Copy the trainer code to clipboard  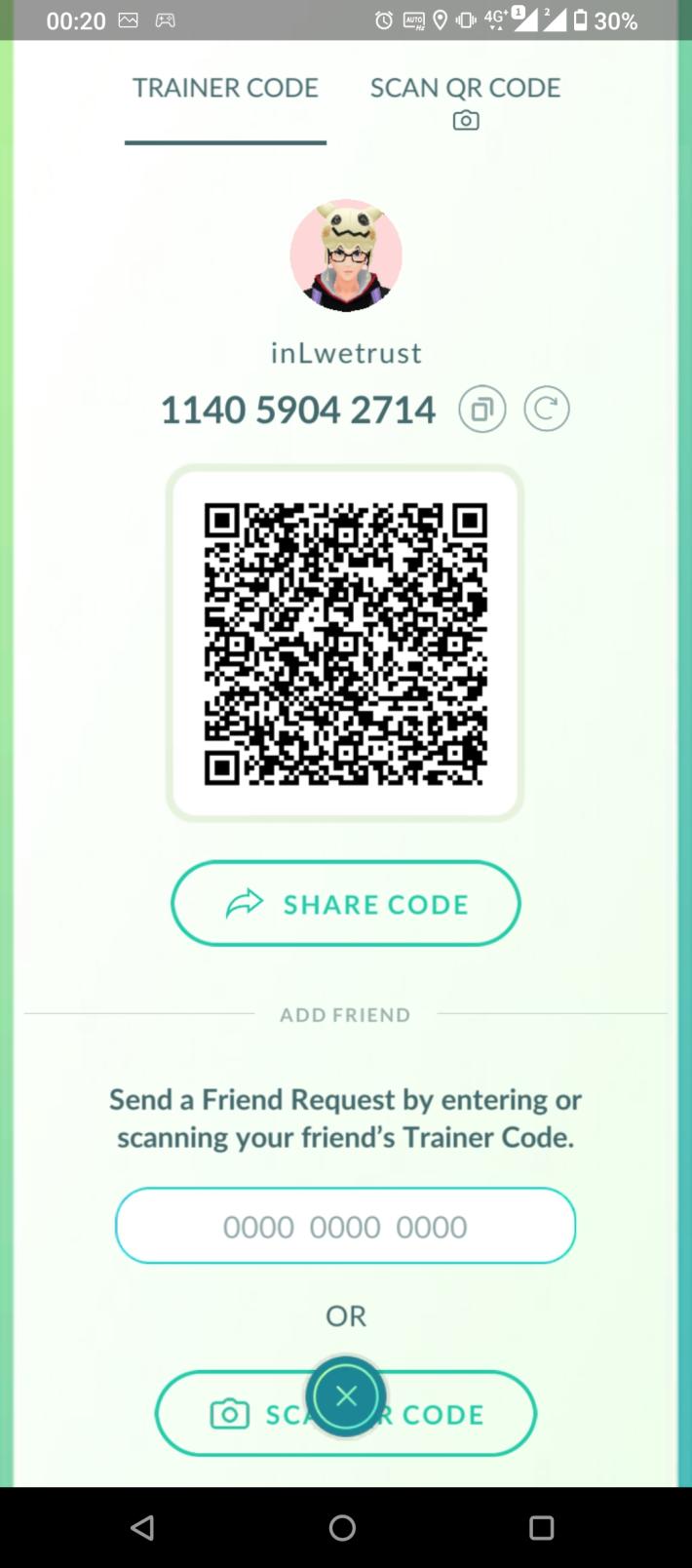point(482,410)
